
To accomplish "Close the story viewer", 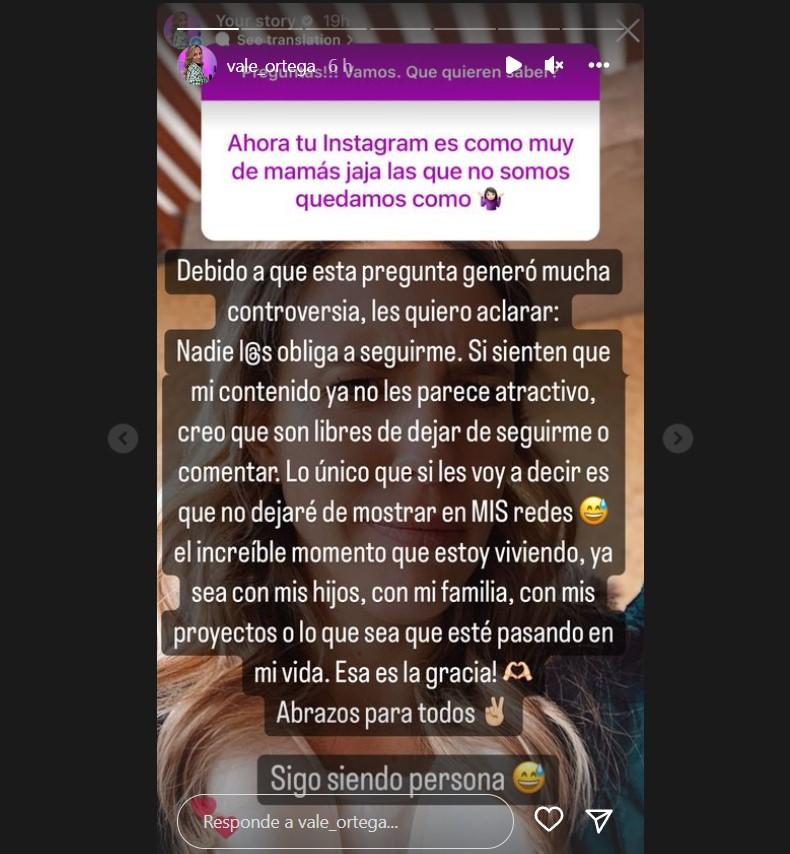I will (x=627, y=30).
